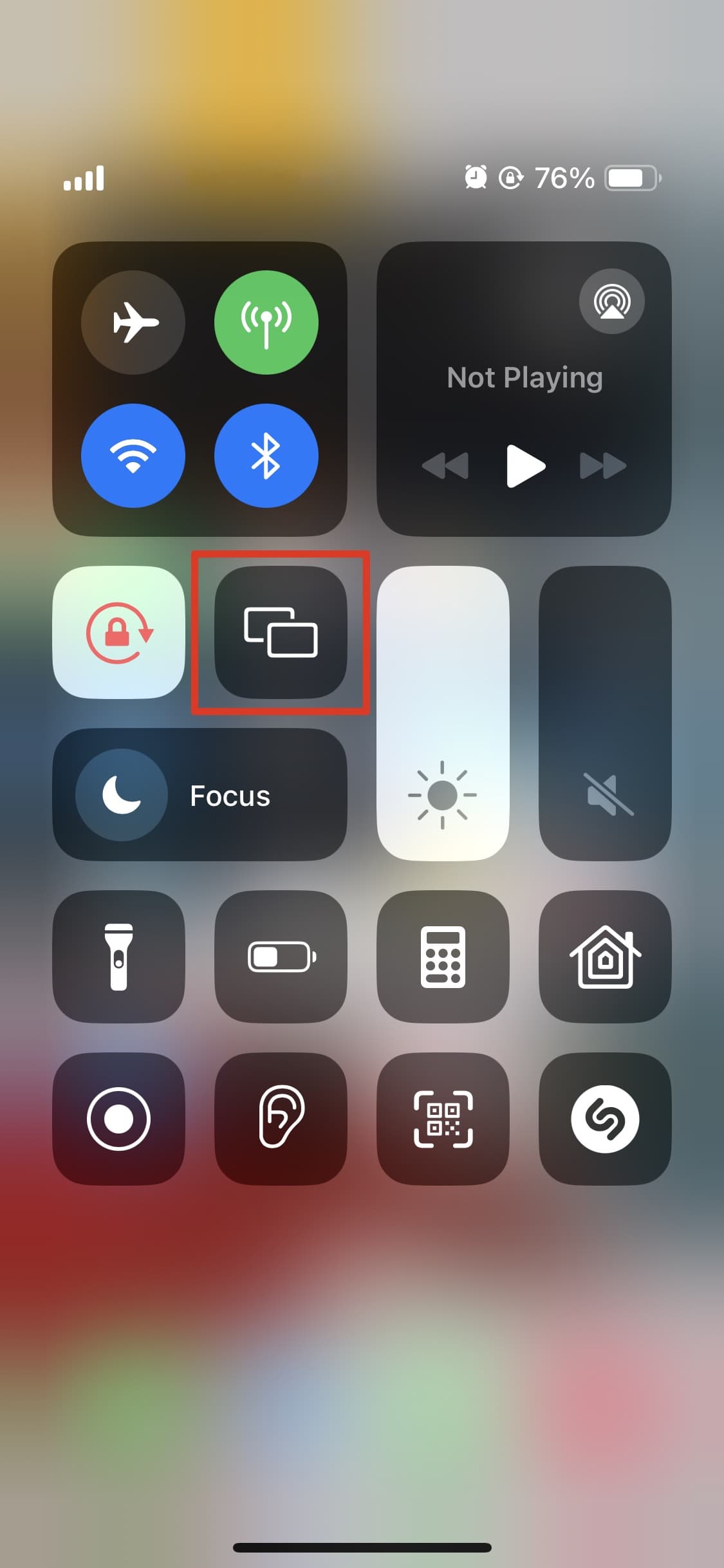Enable Airplane Mode

click(133, 322)
